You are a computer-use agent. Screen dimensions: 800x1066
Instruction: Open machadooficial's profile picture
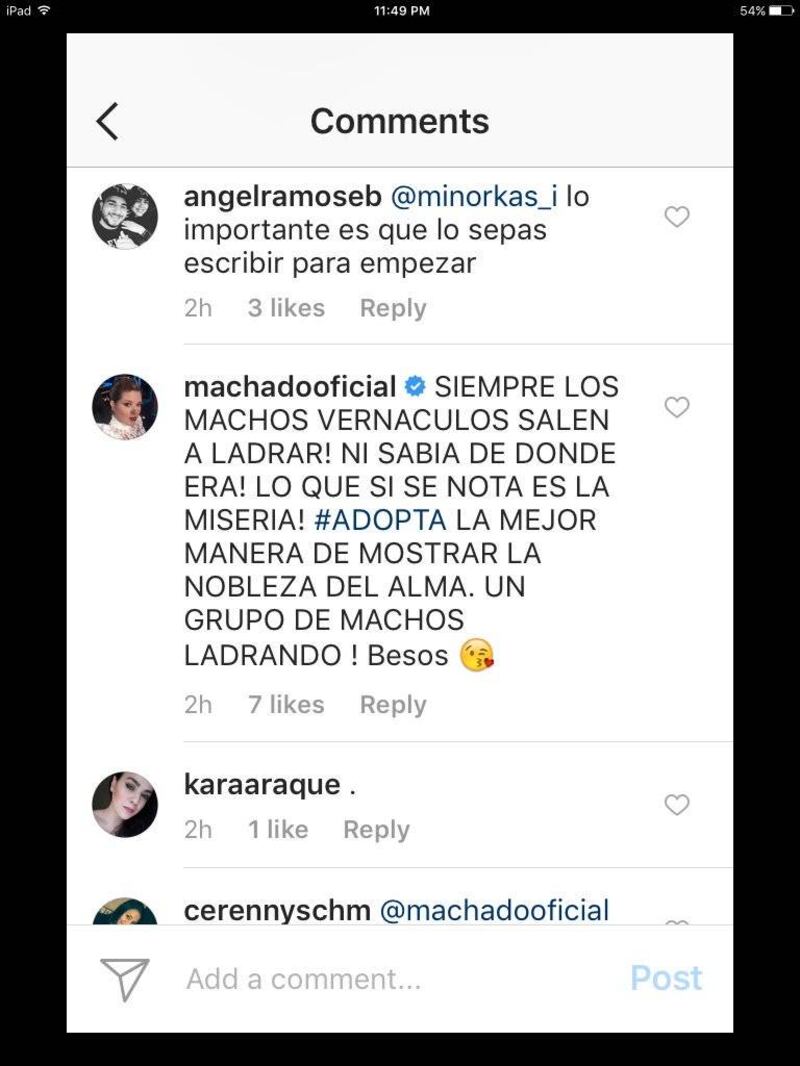[125, 407]
